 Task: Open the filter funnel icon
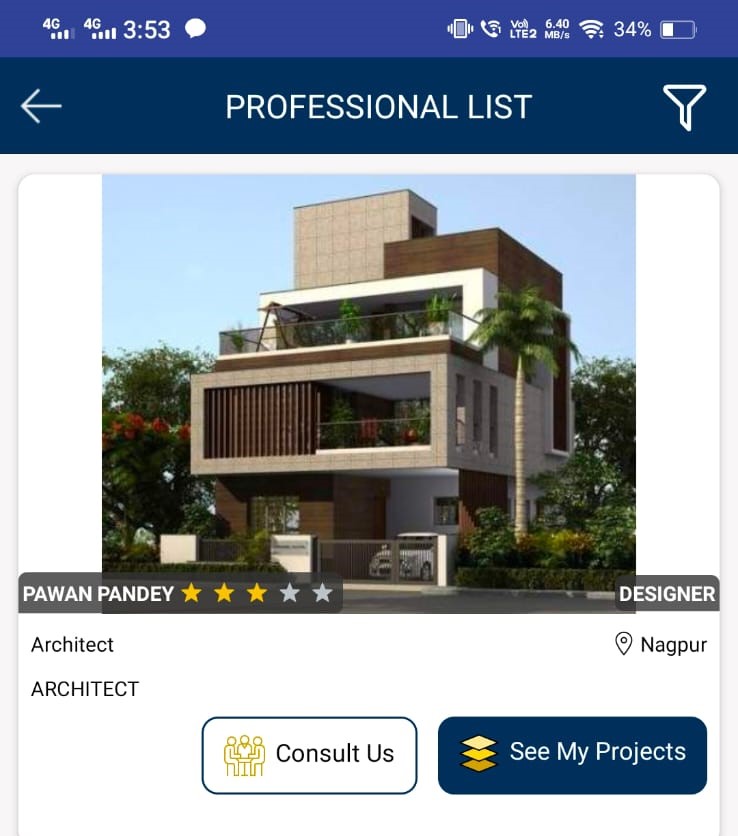click(686, 105)
